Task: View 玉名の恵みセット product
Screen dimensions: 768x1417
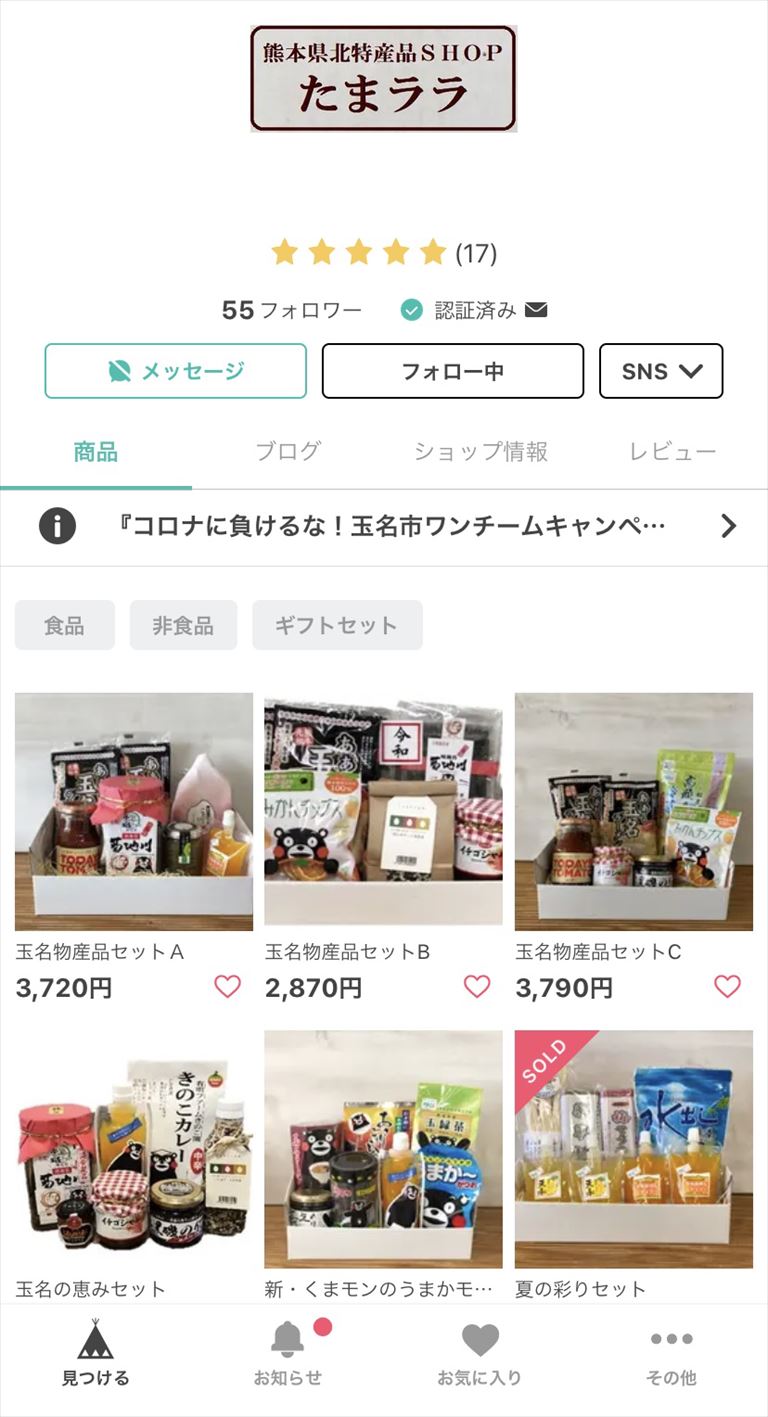Action: coord(133,1150)
